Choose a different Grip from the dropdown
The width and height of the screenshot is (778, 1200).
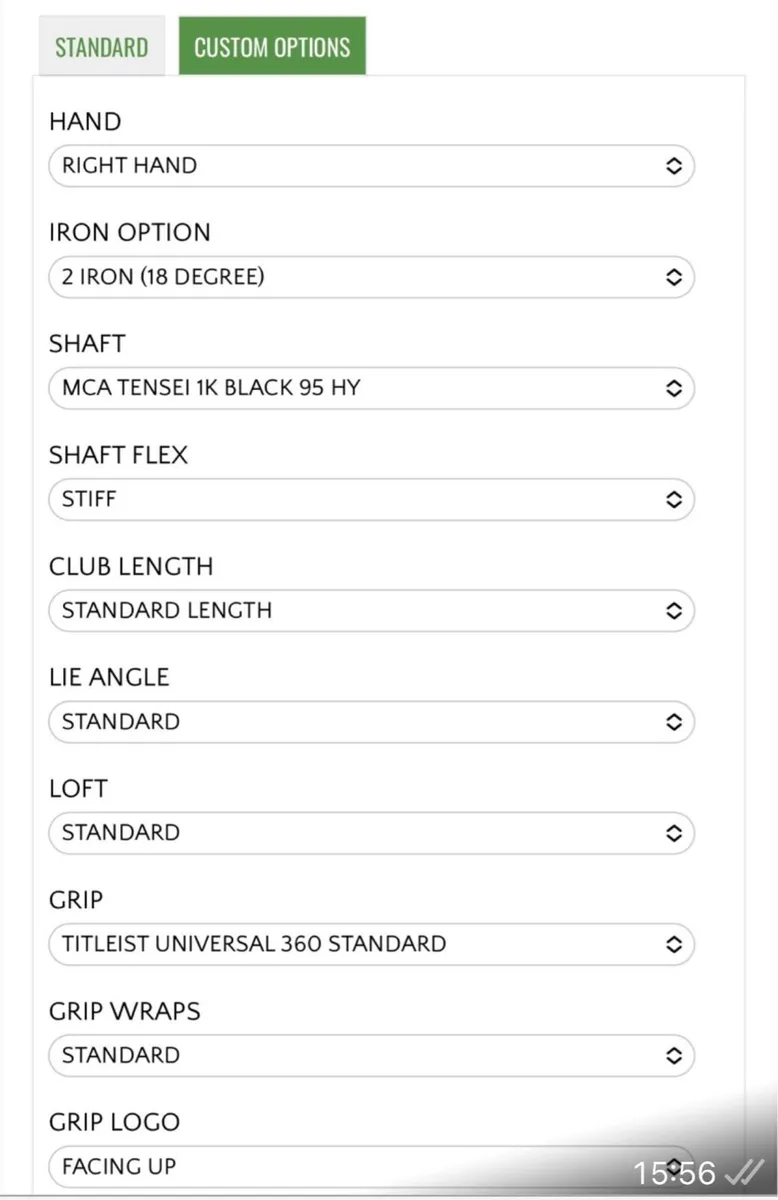371,943
